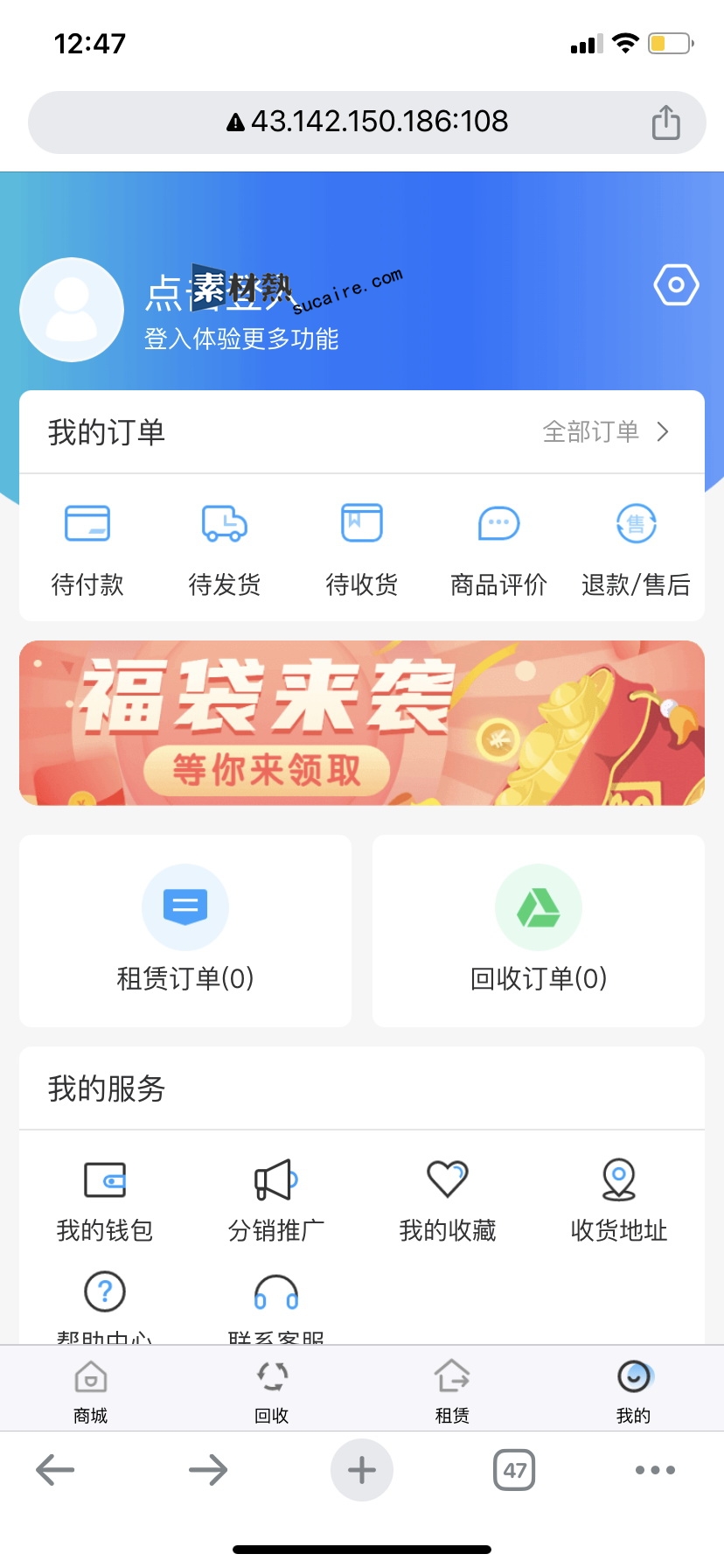Viewport: 724px width, 1568px height.
Task: Open 我的收藏 favorites
Action: point(448,1200)
